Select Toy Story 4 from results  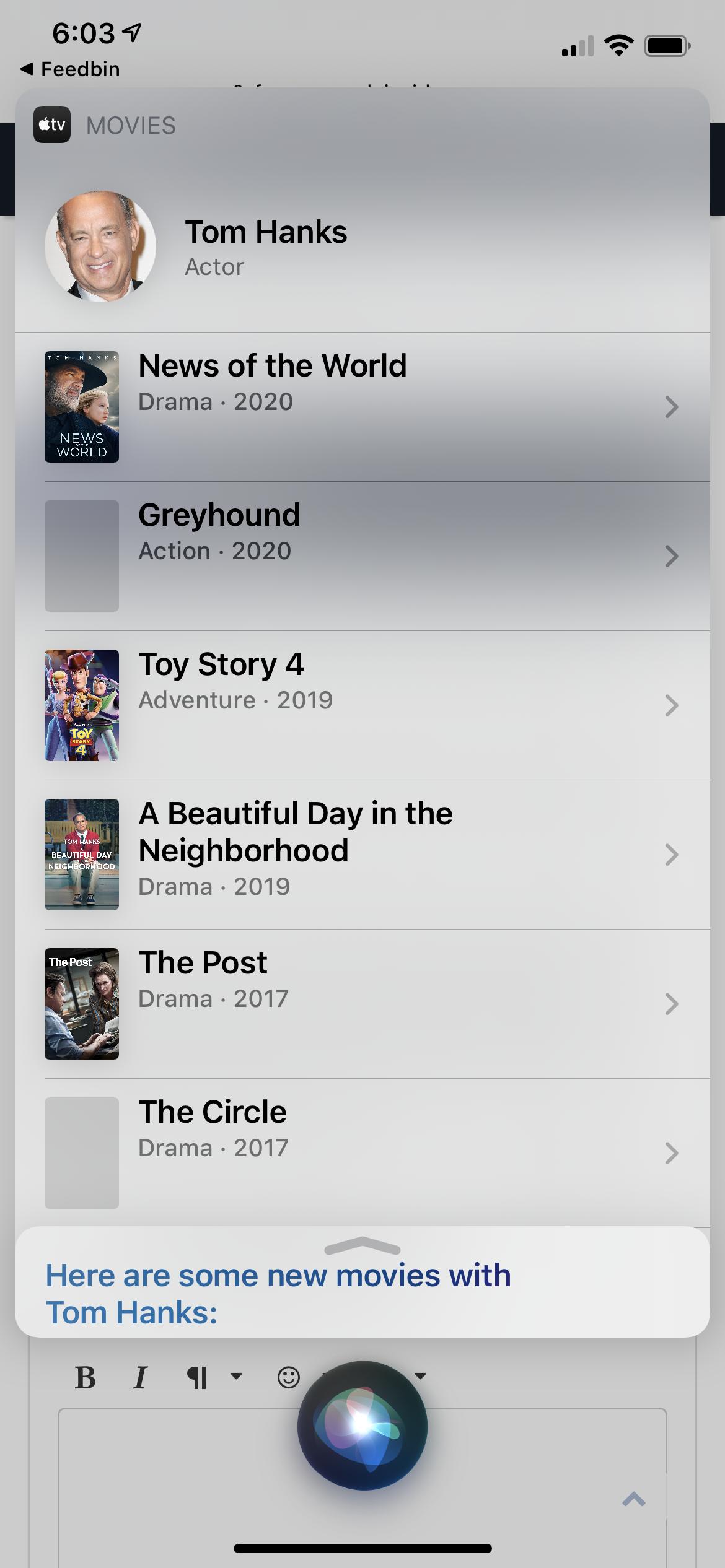362,705
